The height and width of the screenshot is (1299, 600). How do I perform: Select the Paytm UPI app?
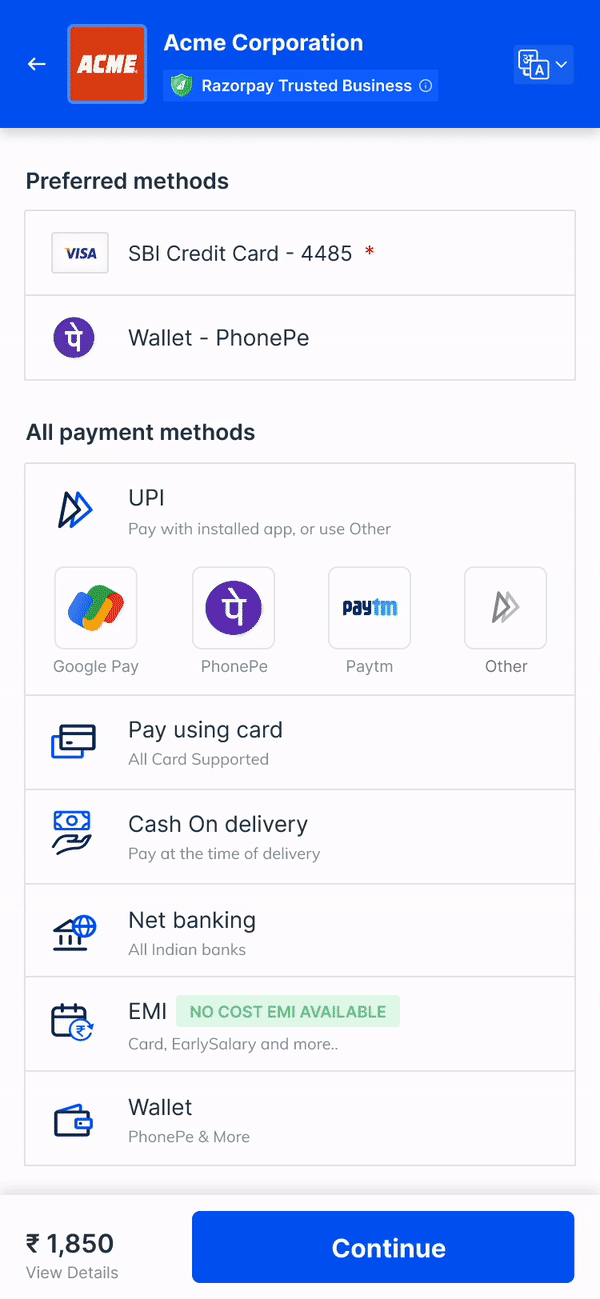point(370,621)
